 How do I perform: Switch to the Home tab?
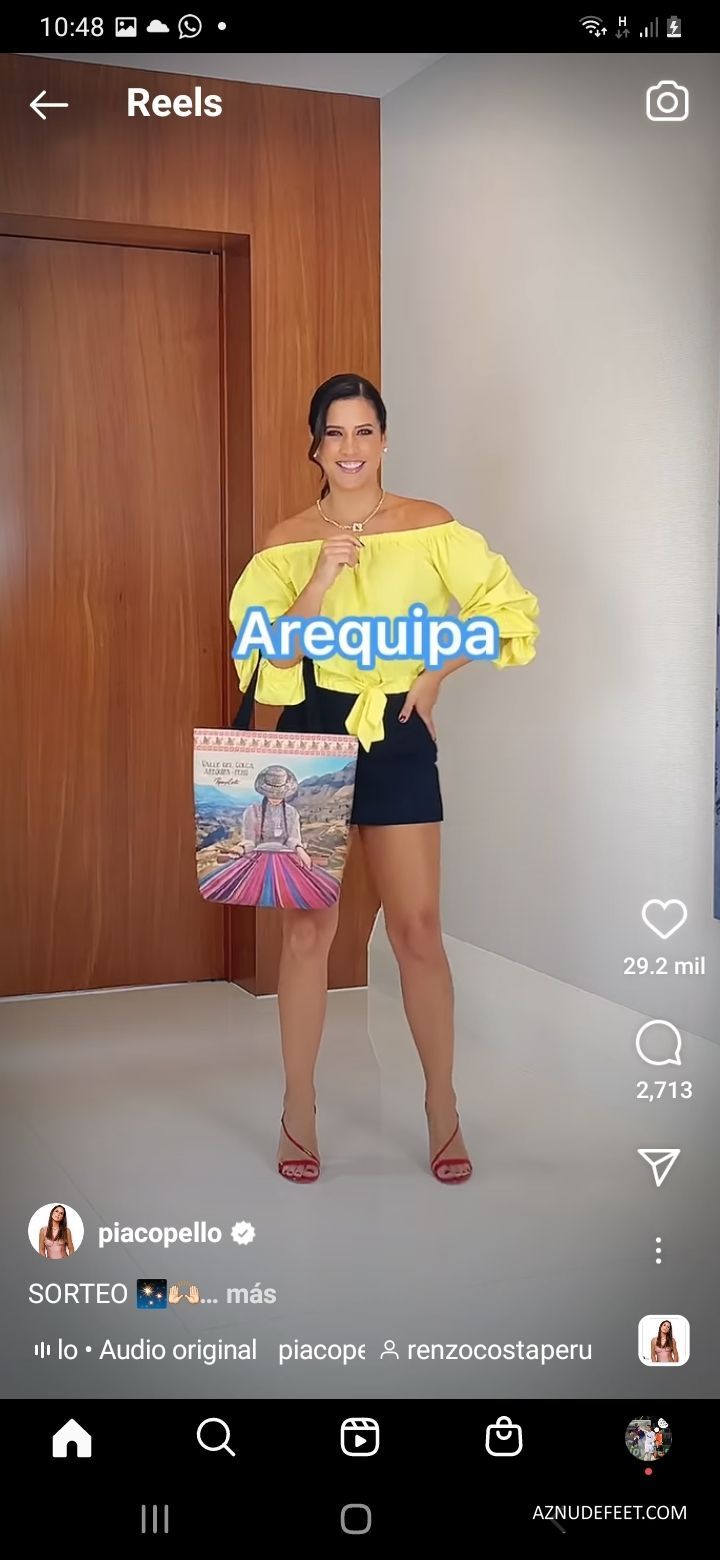pyautogui.click(x=72, y=1438)
